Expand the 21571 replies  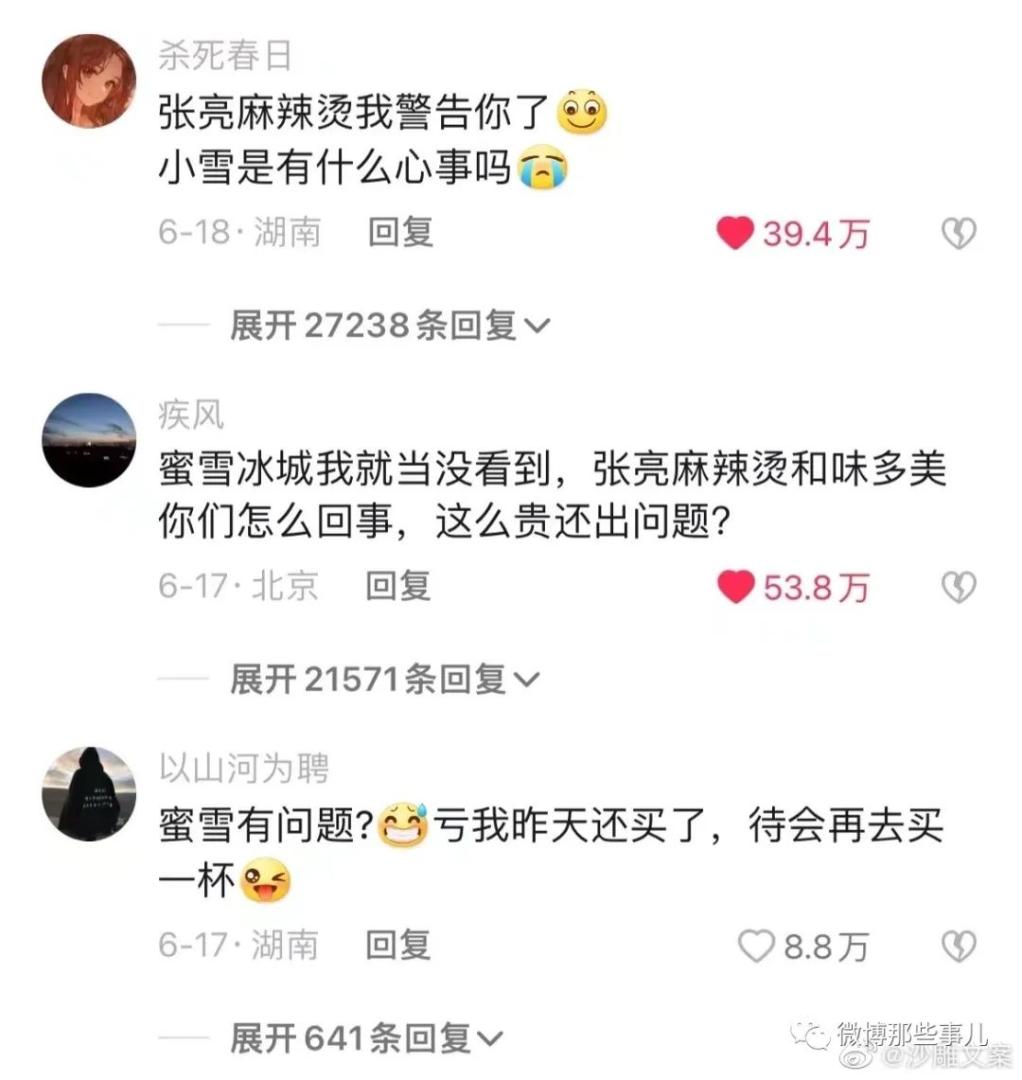coord(385,680)
